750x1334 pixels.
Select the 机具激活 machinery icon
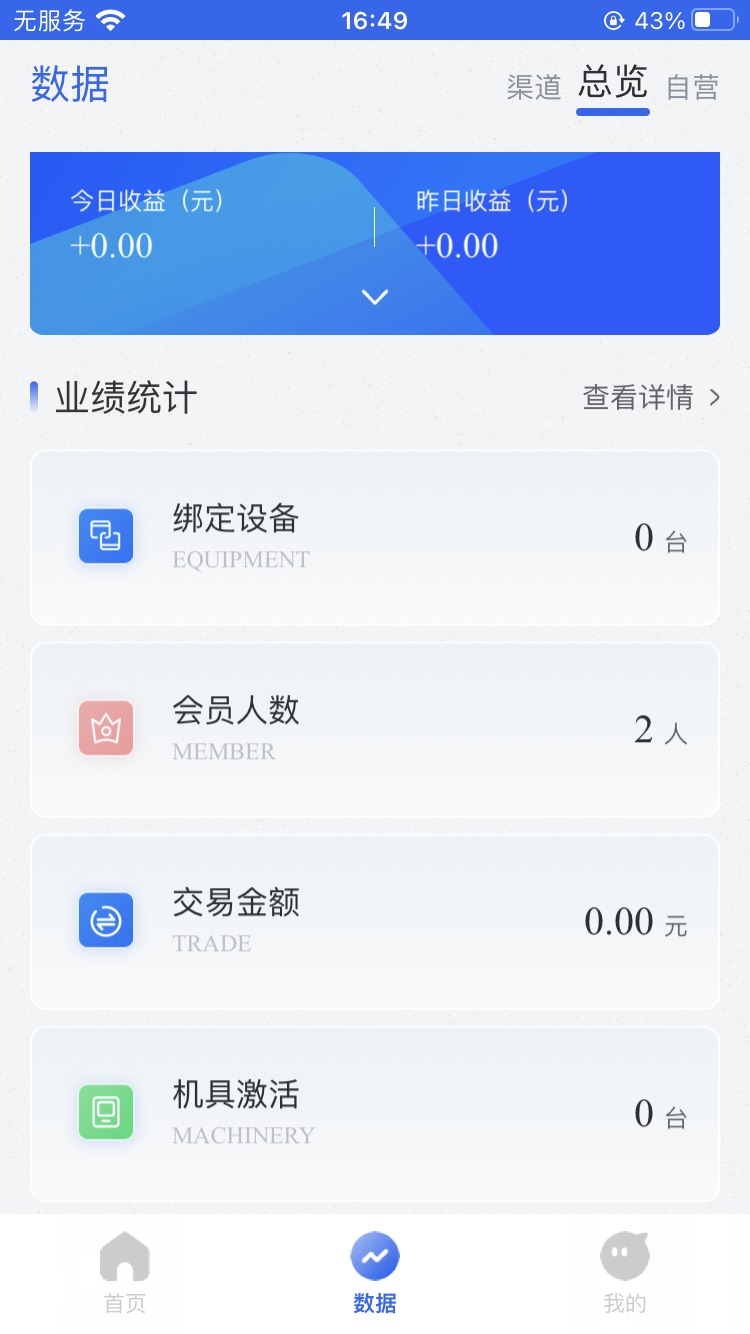click(105, 1113)
